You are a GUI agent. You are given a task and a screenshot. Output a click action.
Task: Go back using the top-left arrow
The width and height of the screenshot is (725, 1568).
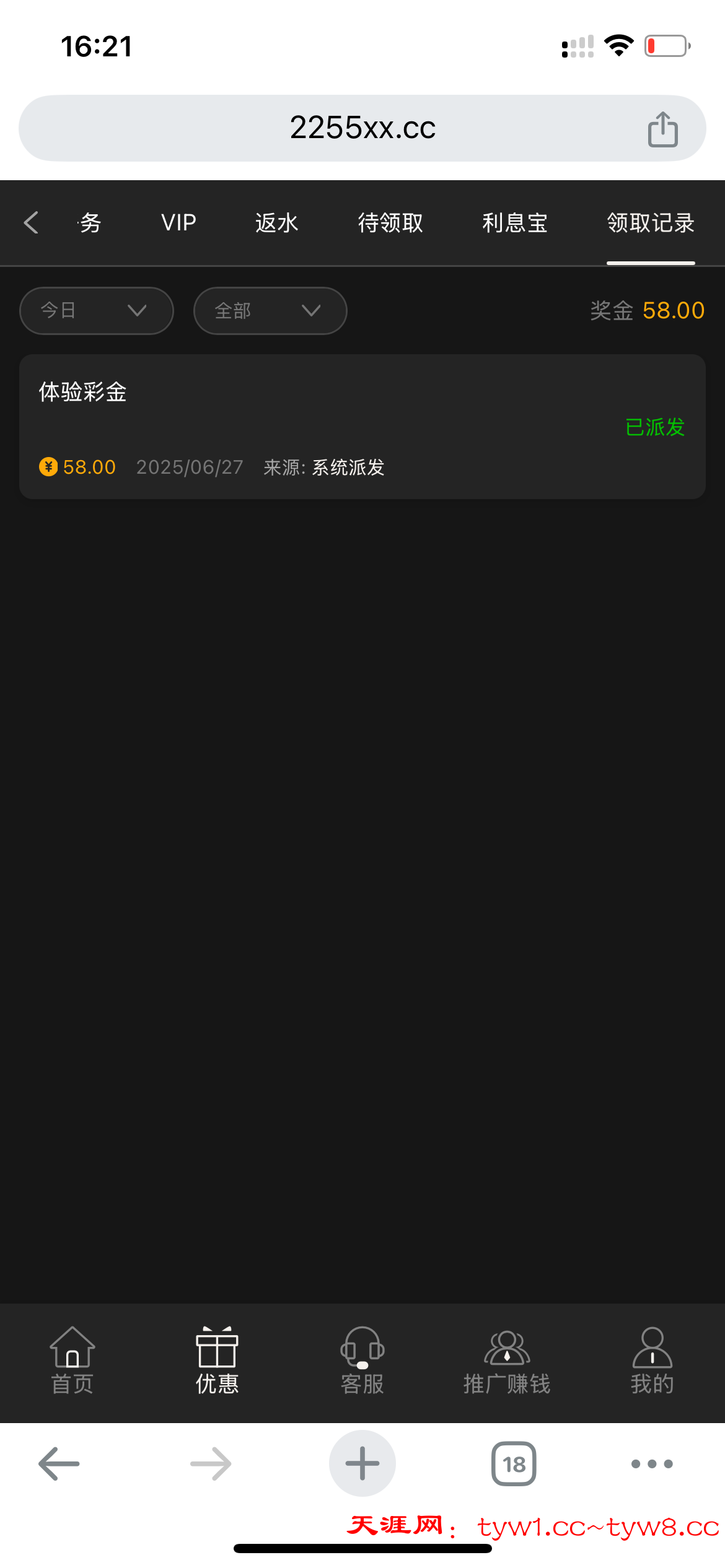pos(32,223)
